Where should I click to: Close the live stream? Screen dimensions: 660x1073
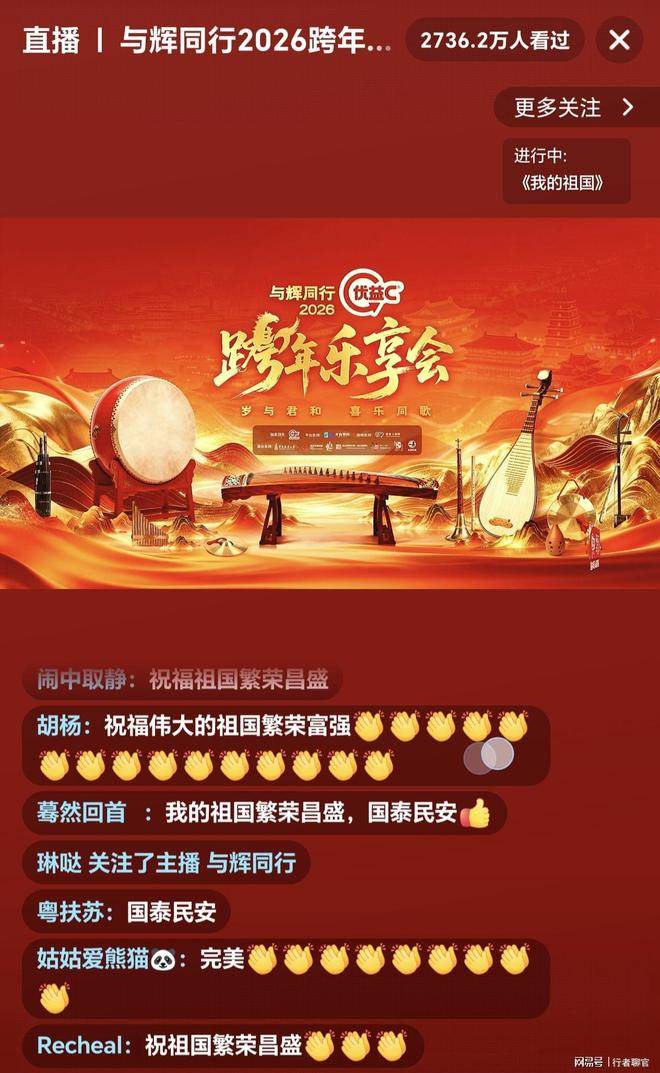coord(620,40)
